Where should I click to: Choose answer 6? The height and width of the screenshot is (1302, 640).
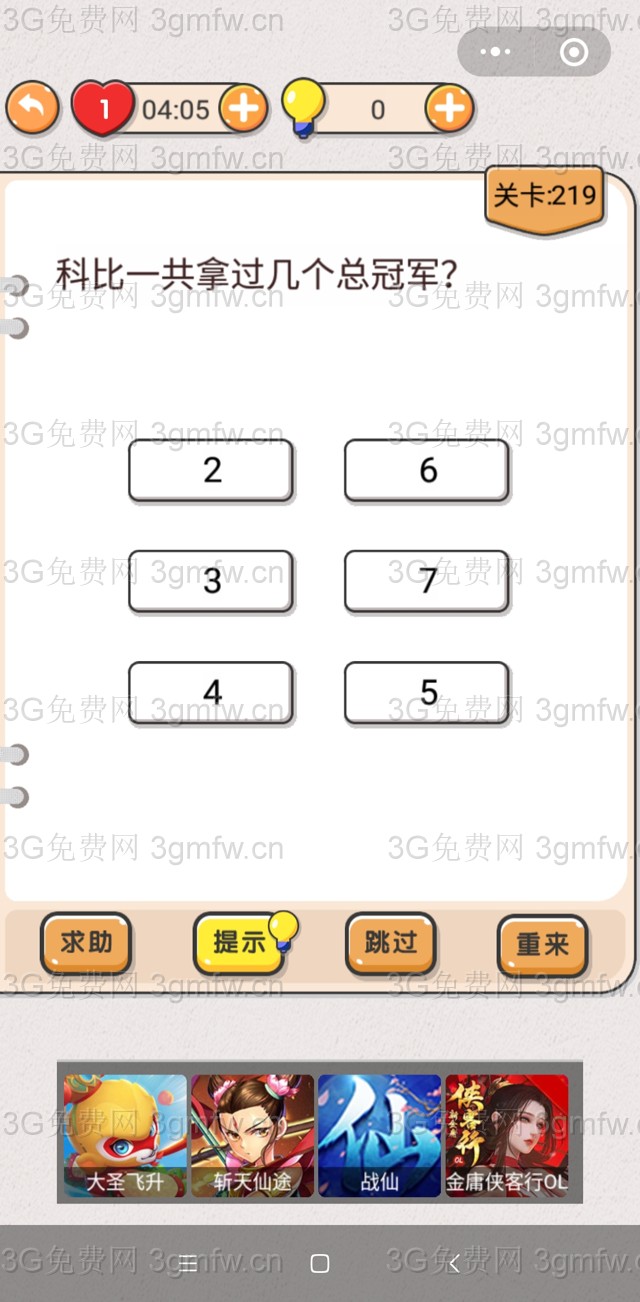(427, 470)
